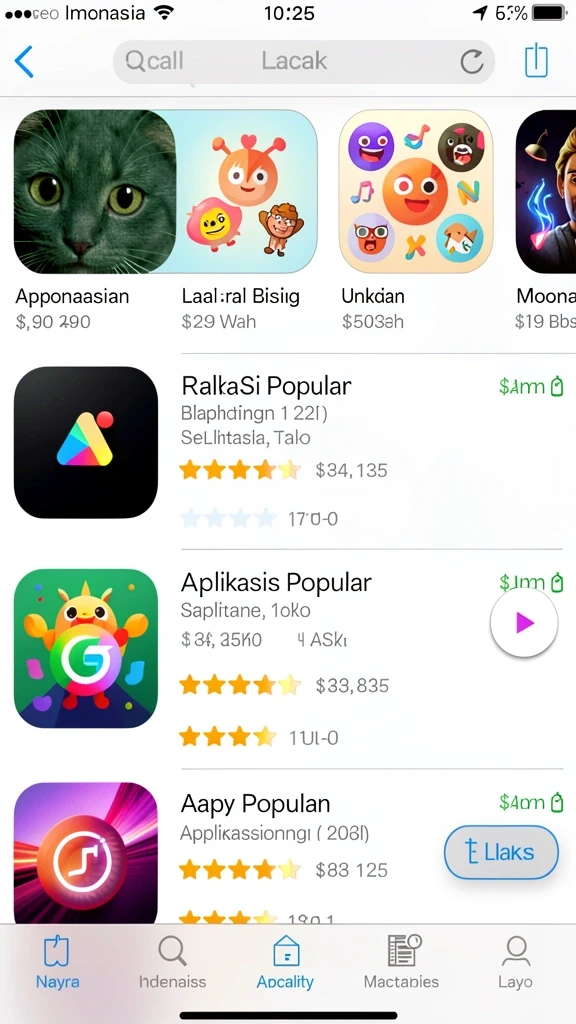Play the preview with the round play button
Screen dimensions: 576x1024
(524, 623)
